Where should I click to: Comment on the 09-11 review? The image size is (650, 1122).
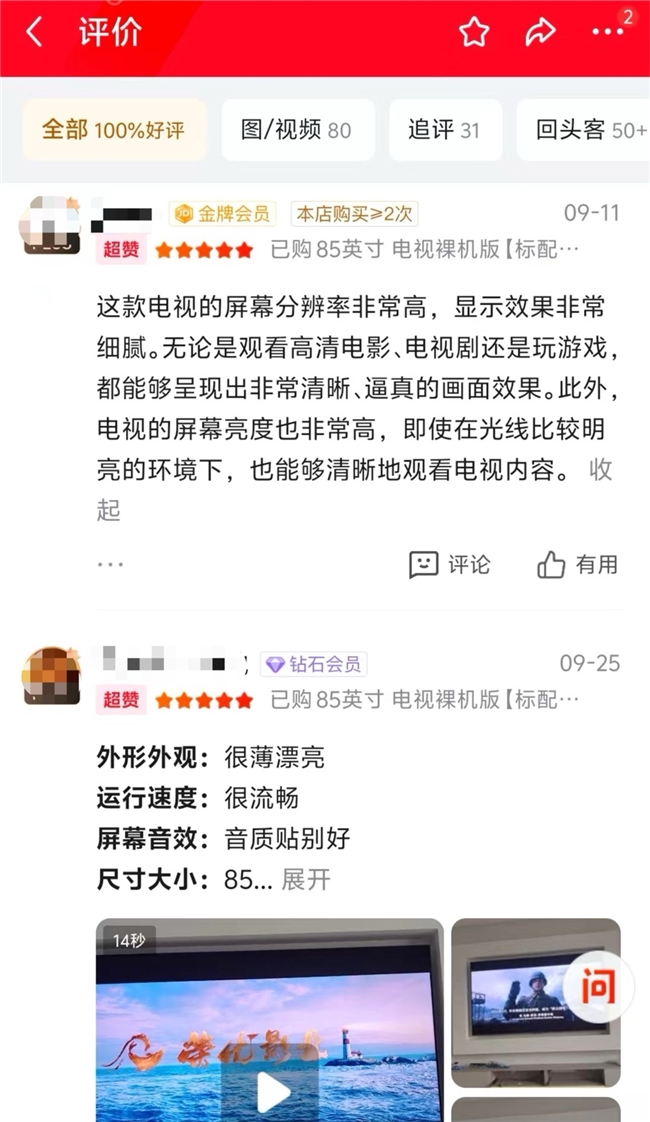(450, 565)
